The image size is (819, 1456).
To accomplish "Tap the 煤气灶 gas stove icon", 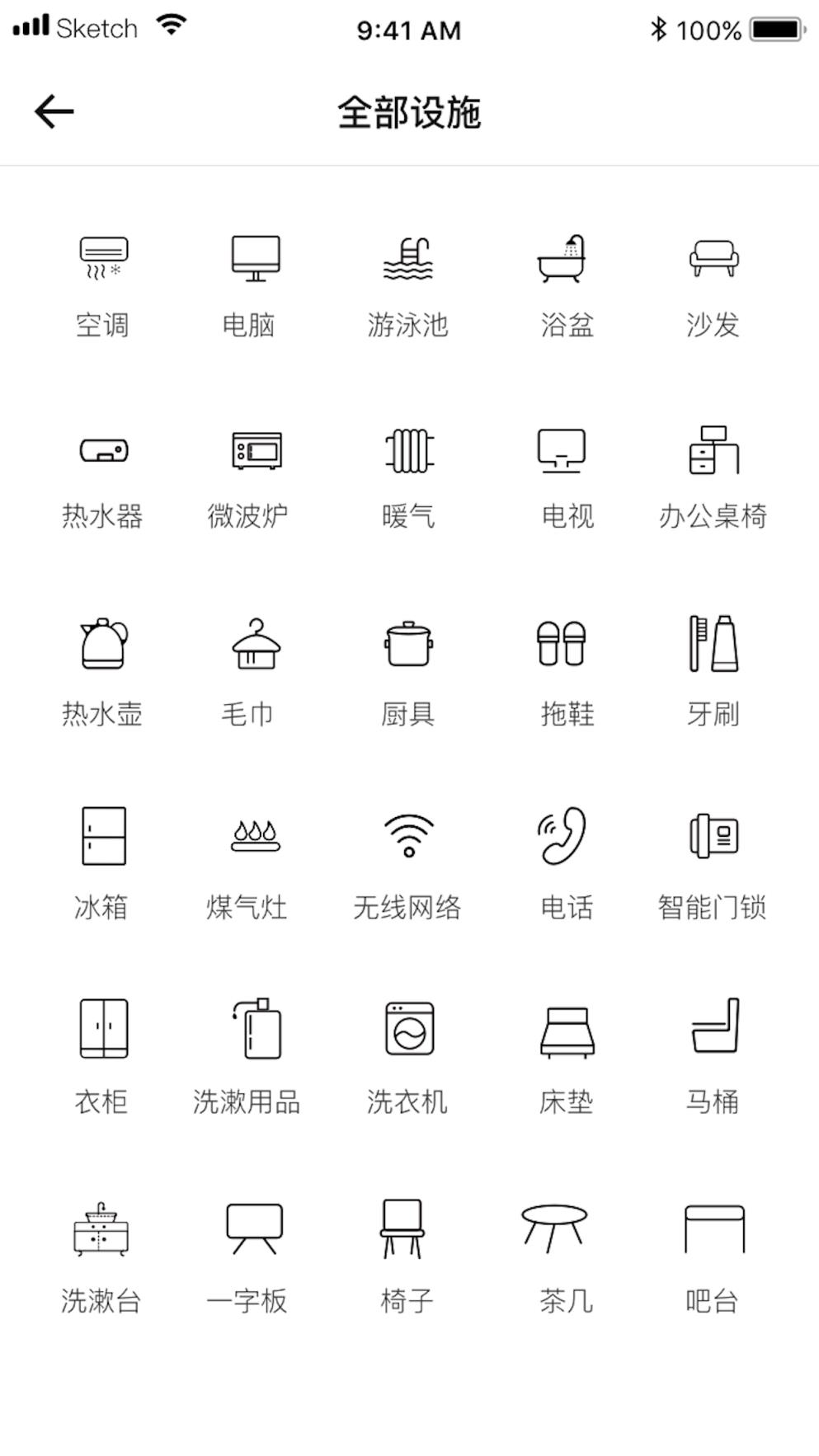I will 256,834.
